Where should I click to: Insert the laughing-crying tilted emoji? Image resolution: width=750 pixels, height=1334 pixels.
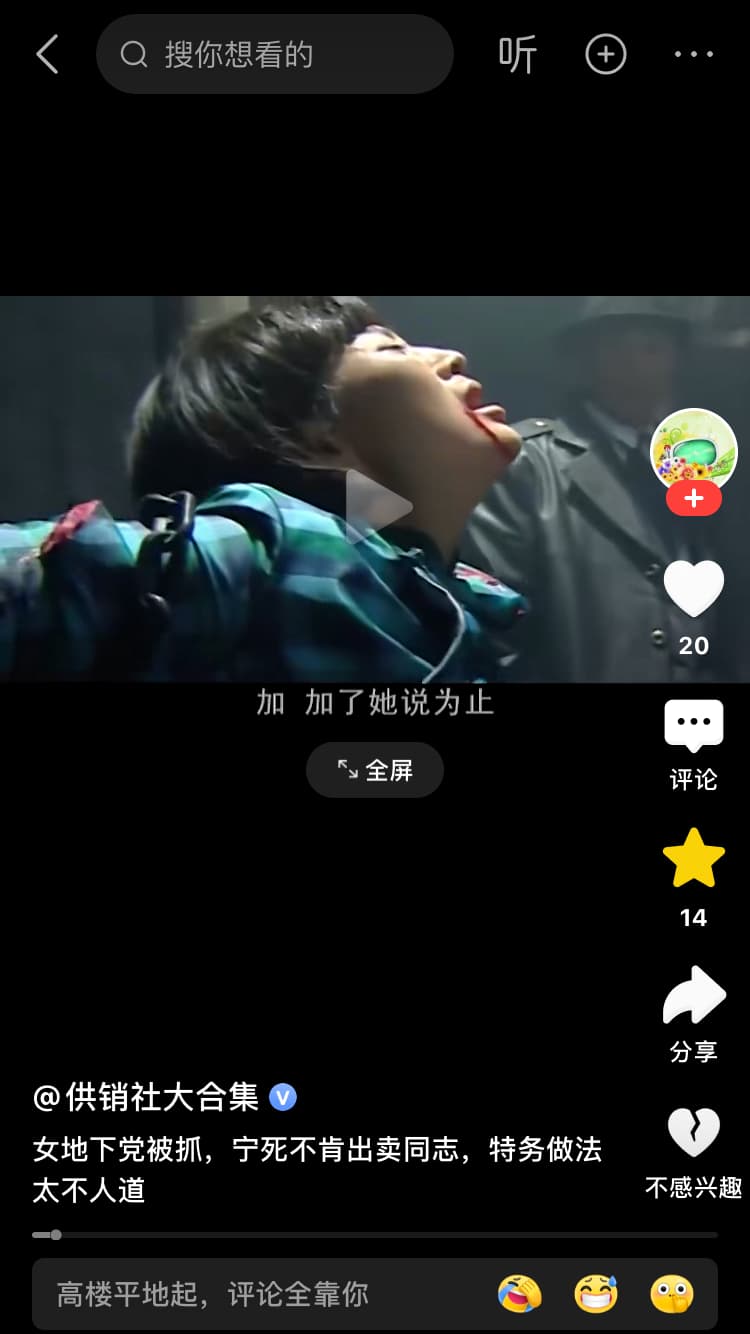click(x=519, y=1295)
